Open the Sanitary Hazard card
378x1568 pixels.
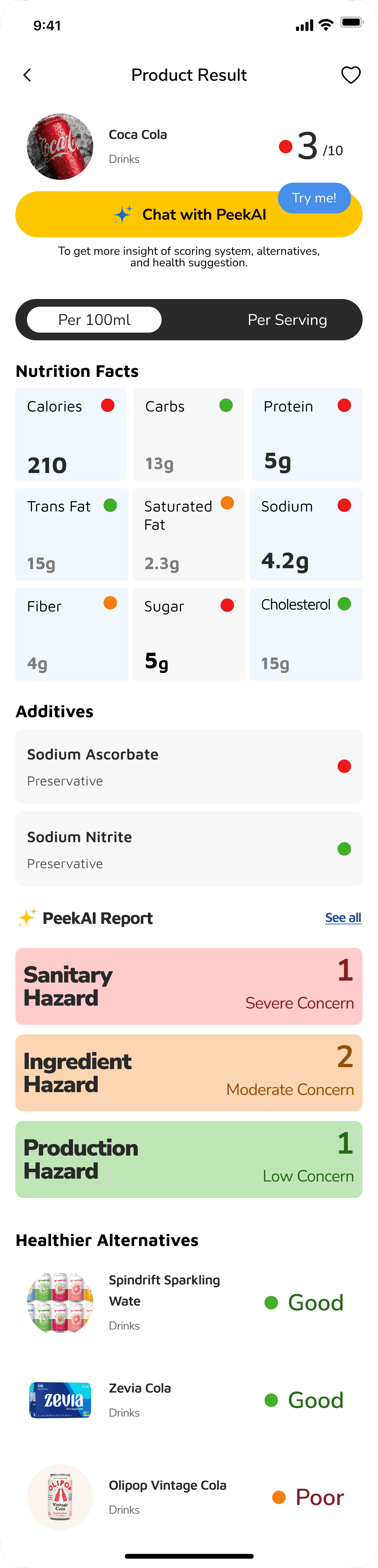(189, 986)
